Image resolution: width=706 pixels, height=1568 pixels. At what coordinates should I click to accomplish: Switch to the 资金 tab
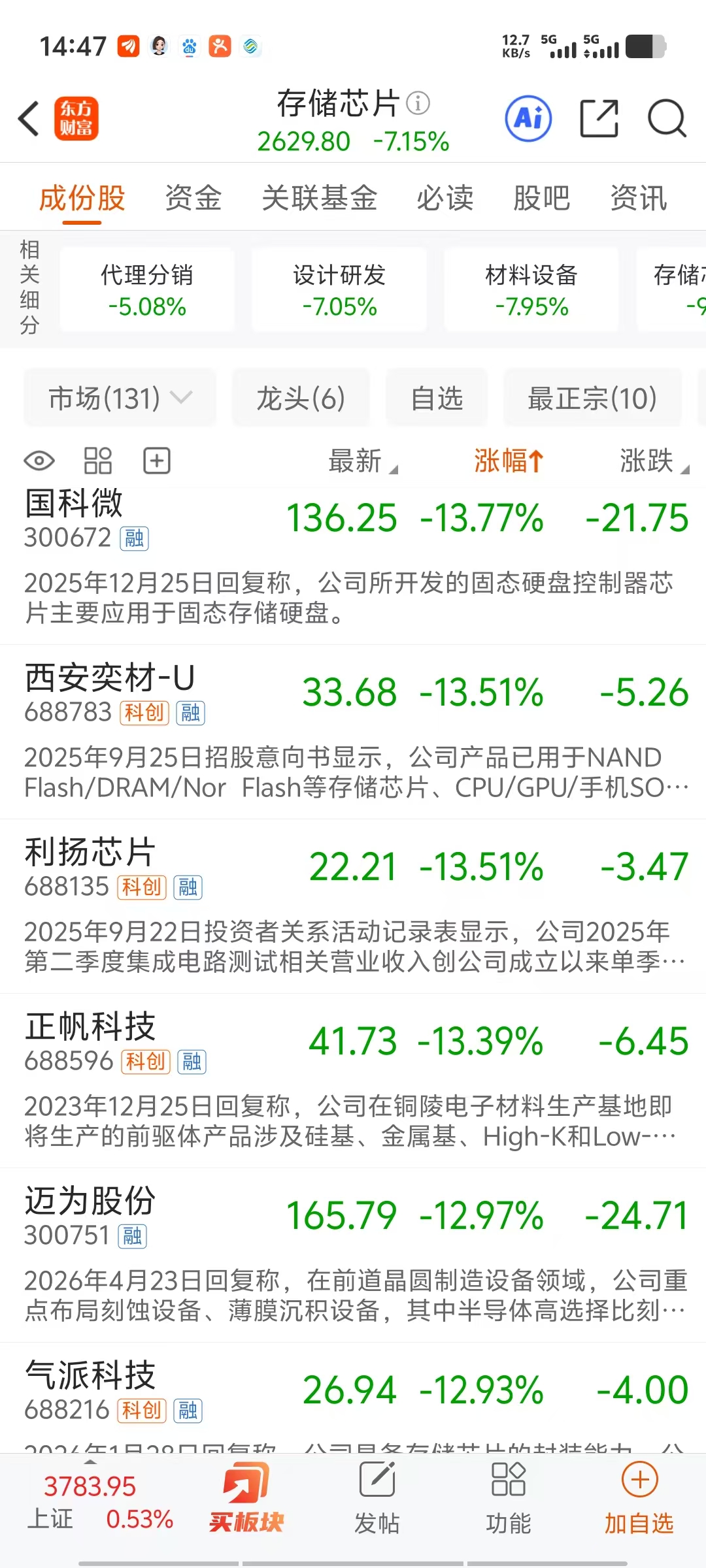point(193,198)
